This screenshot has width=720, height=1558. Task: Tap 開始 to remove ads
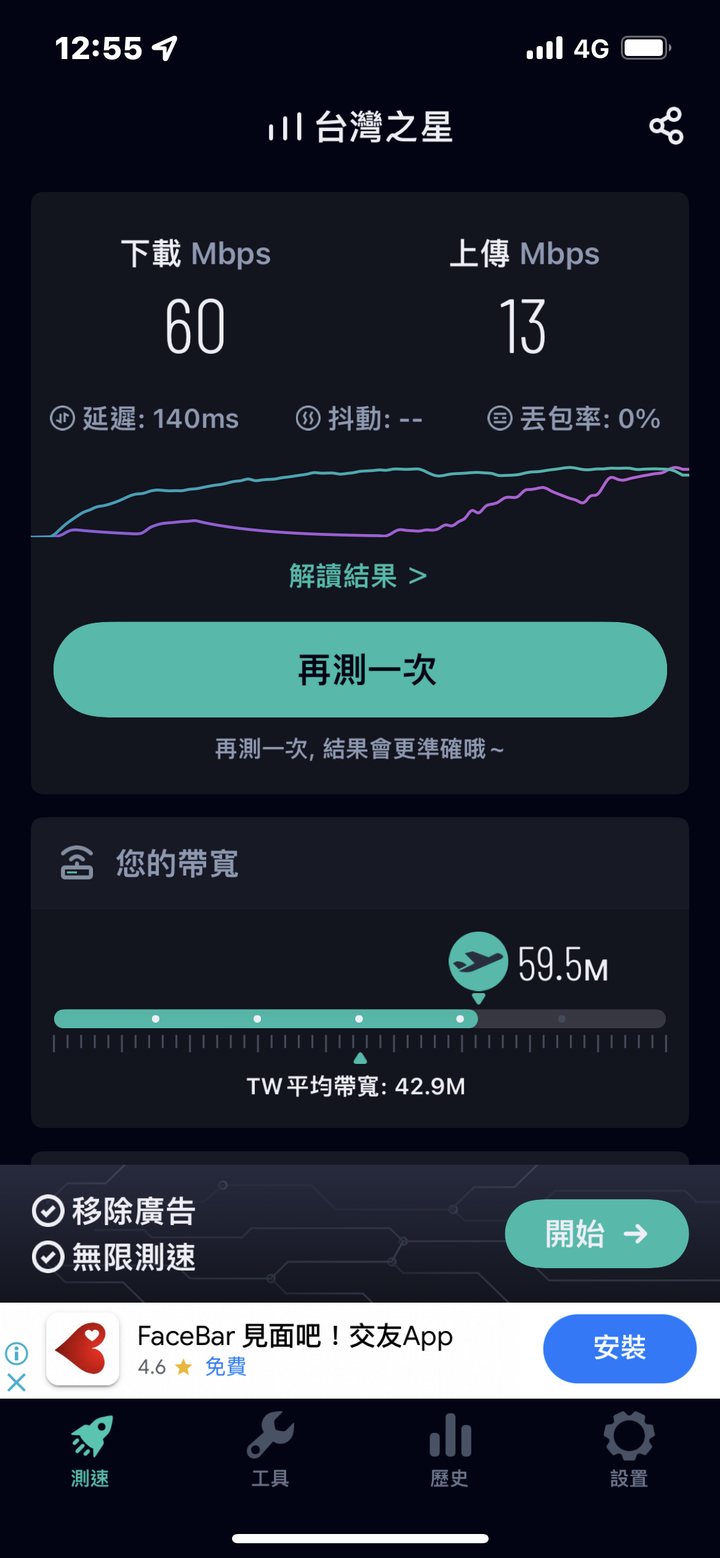(x=597, y=1234)
